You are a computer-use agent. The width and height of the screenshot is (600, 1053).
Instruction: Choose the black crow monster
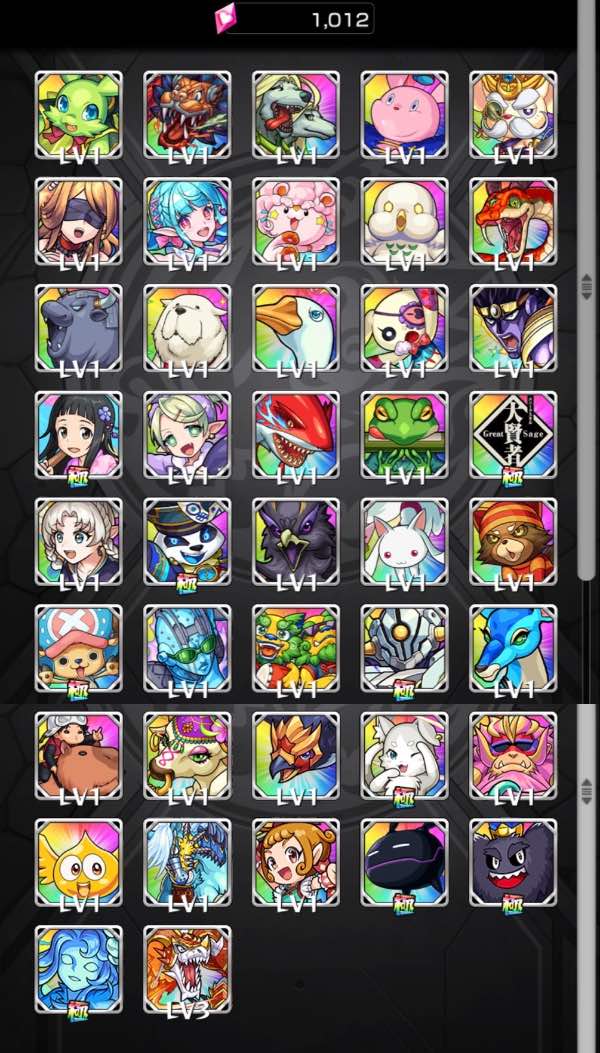point(296,542)
